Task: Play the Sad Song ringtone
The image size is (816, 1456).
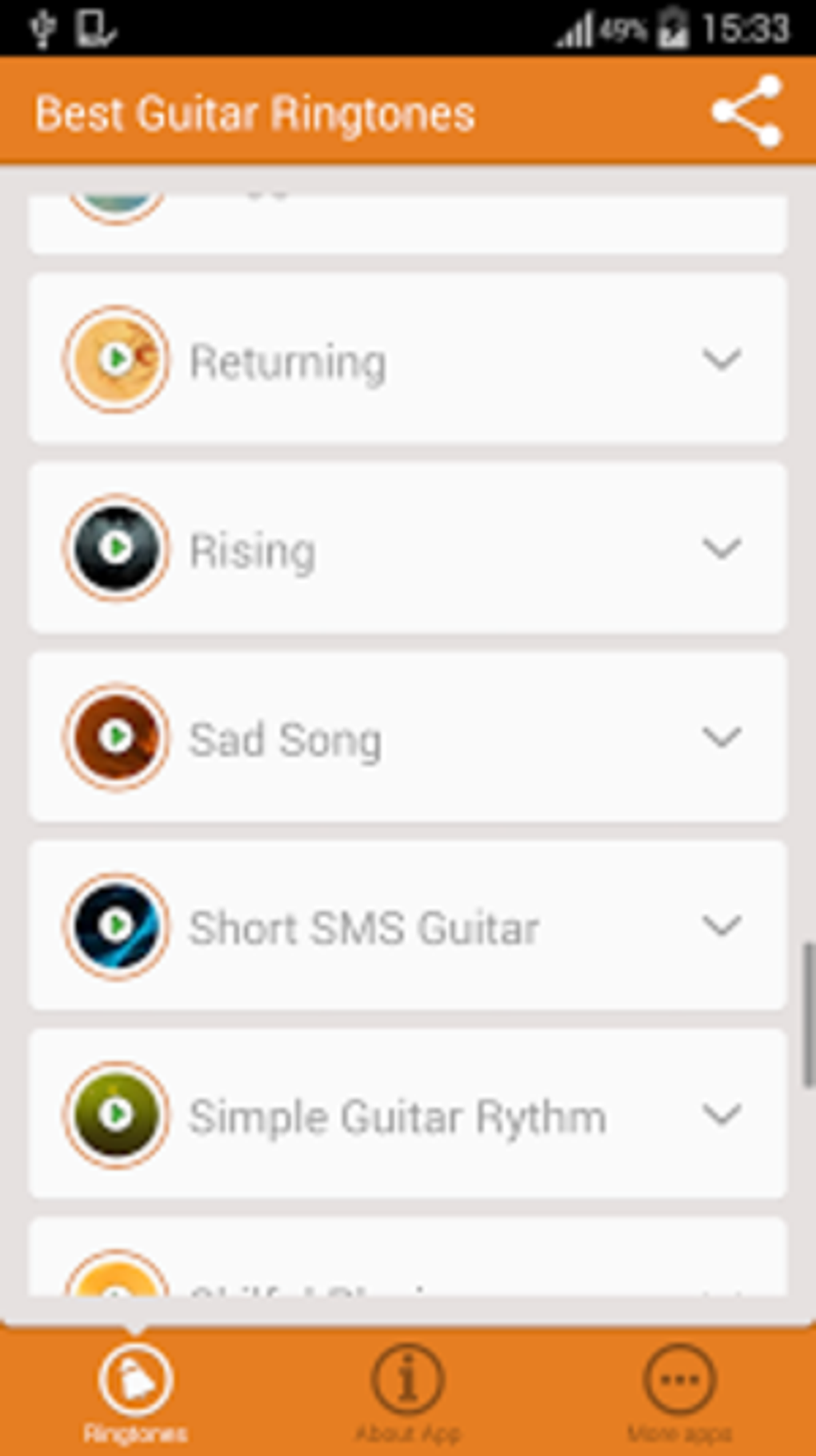Action: (117, 736)
